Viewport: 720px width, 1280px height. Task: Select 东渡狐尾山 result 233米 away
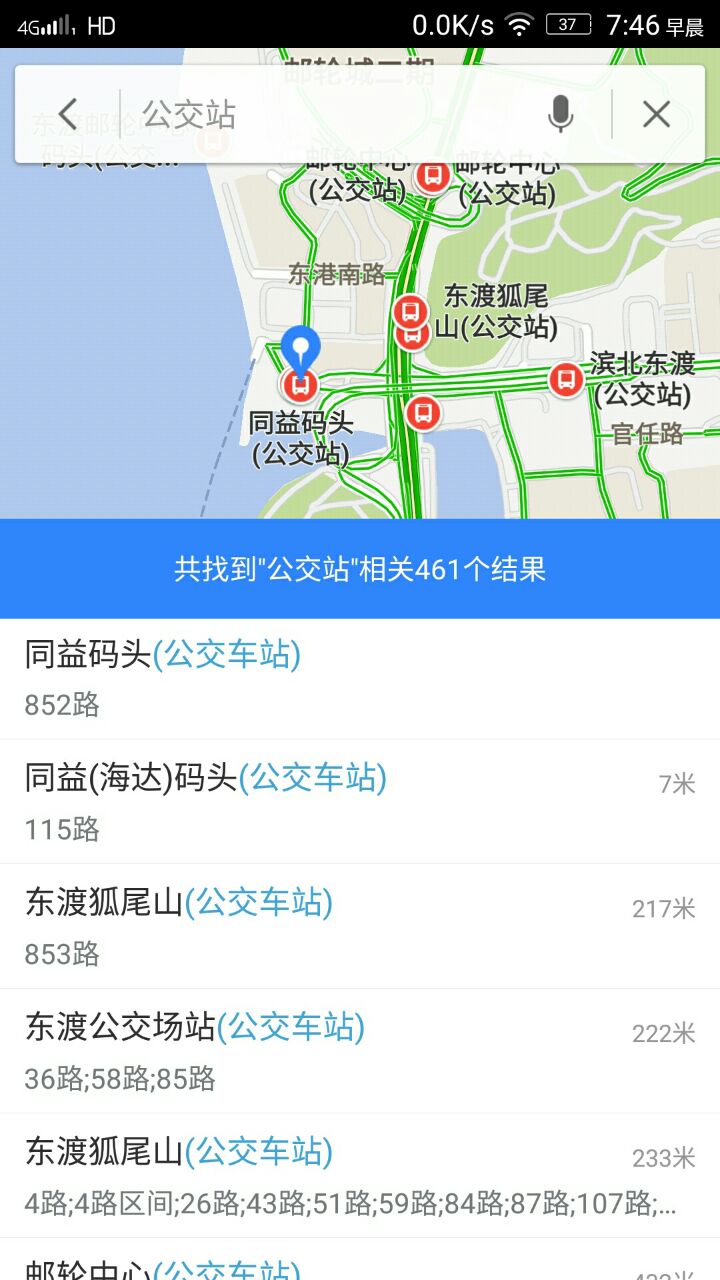point(360,1176)
